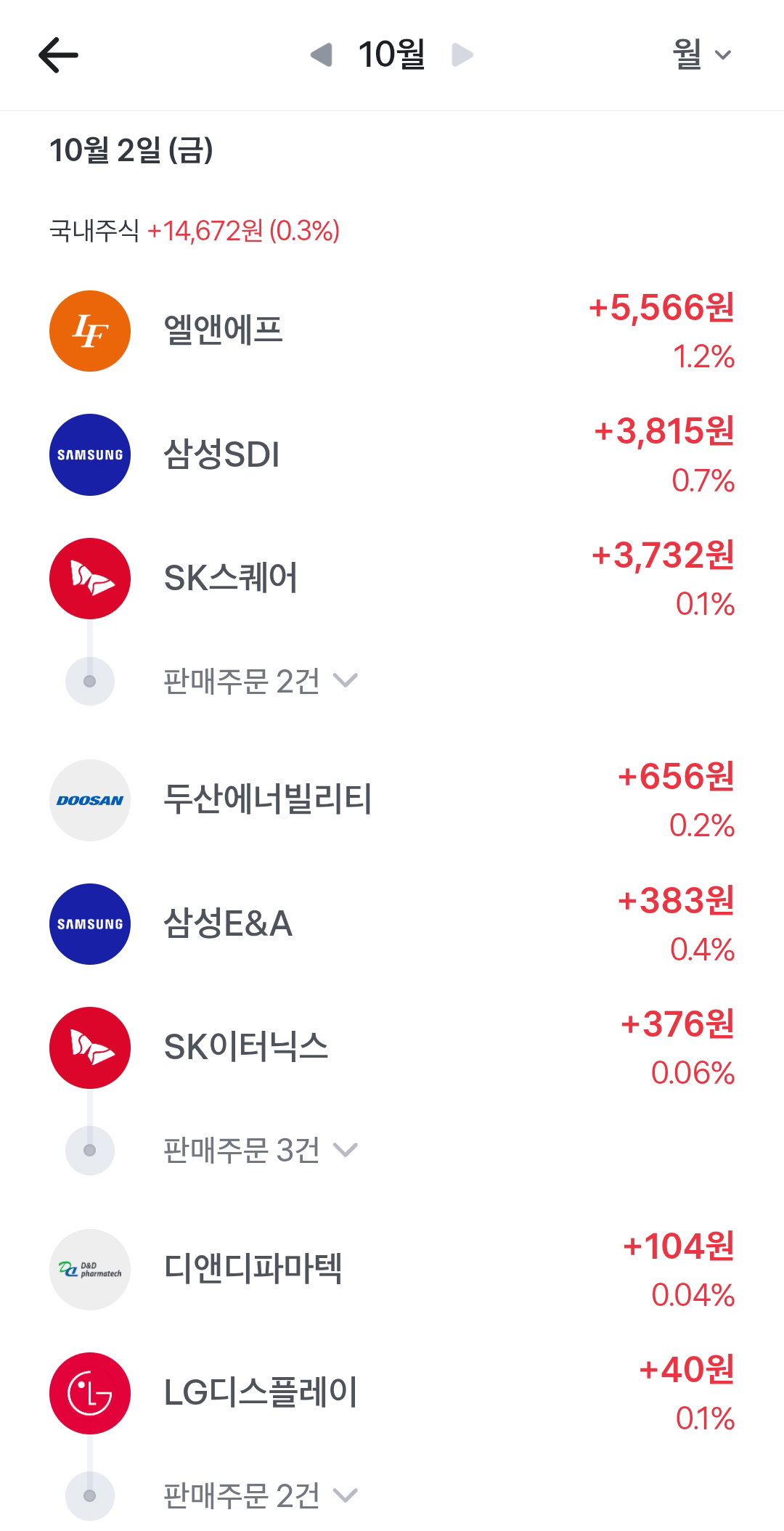Open the 삼성E&A stock row

pos(392,924)
